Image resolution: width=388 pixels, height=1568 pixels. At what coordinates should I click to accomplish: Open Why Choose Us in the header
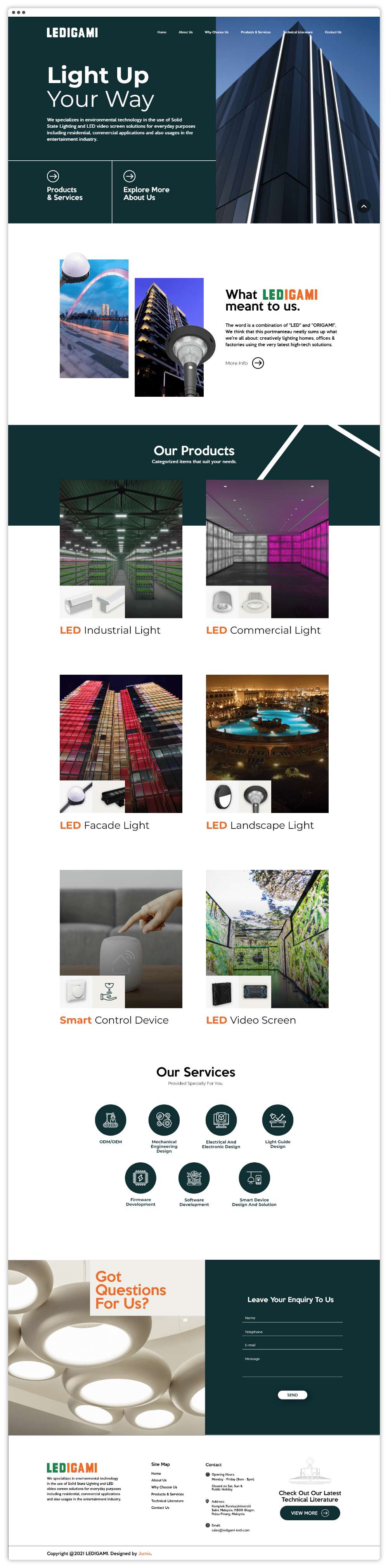[x=217, y=32]
